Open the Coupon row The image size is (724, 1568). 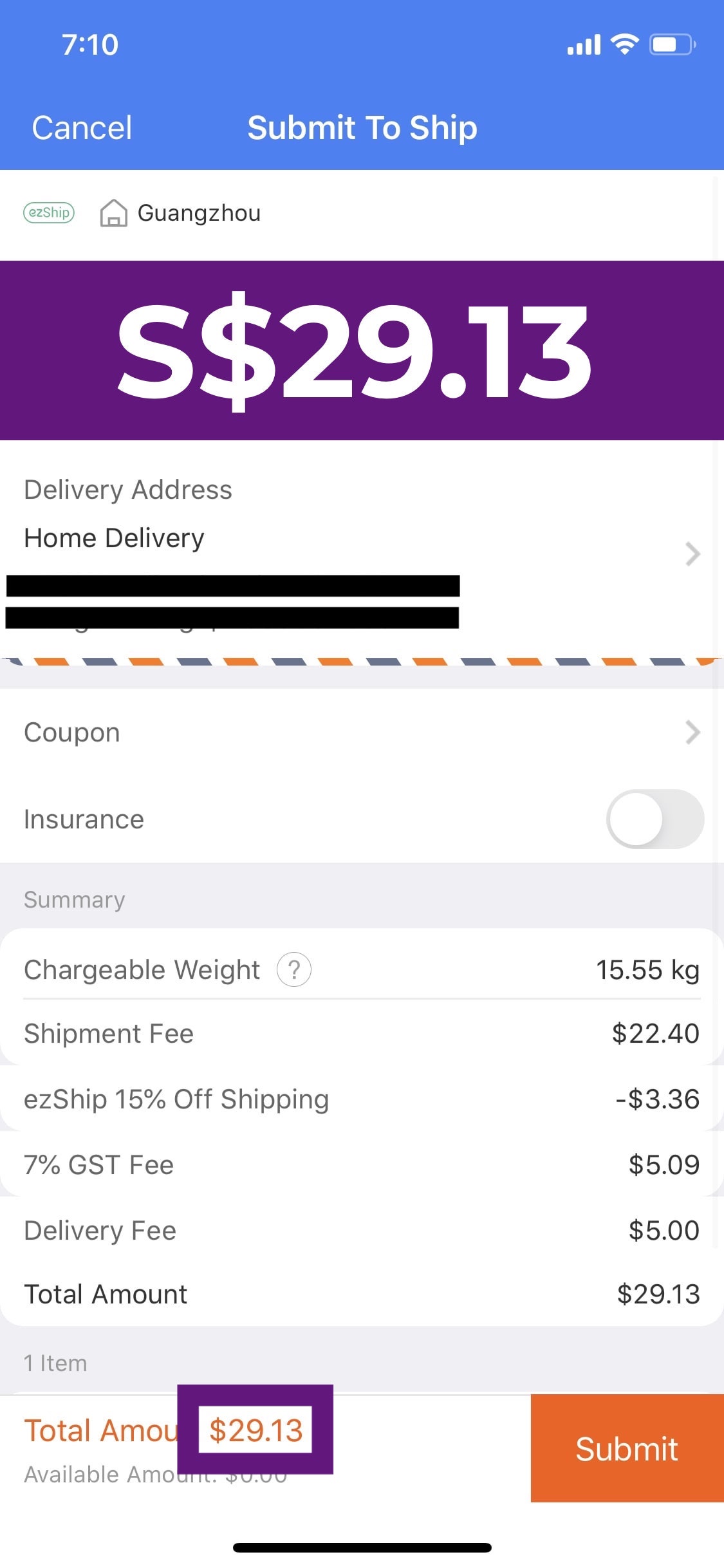tap(362, 733)
